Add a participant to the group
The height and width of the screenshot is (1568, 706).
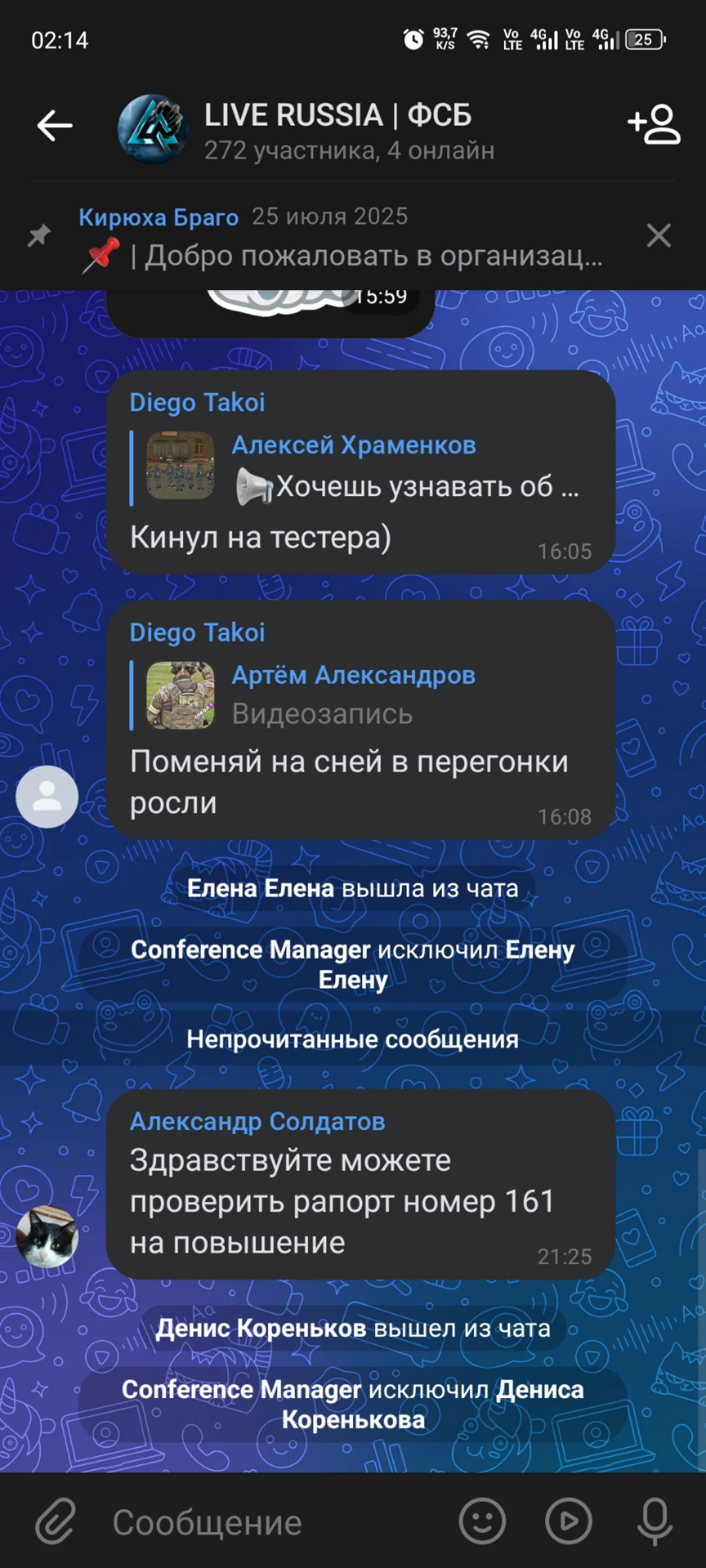click(x=654, y=124)
